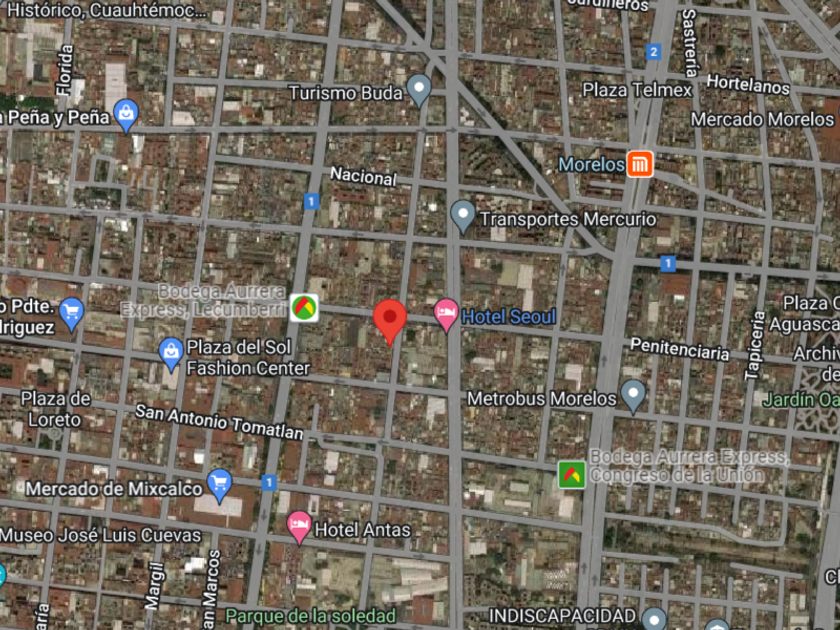Select the Mercado de Mixcalco shopping cart marker

[x=220, y=486]
